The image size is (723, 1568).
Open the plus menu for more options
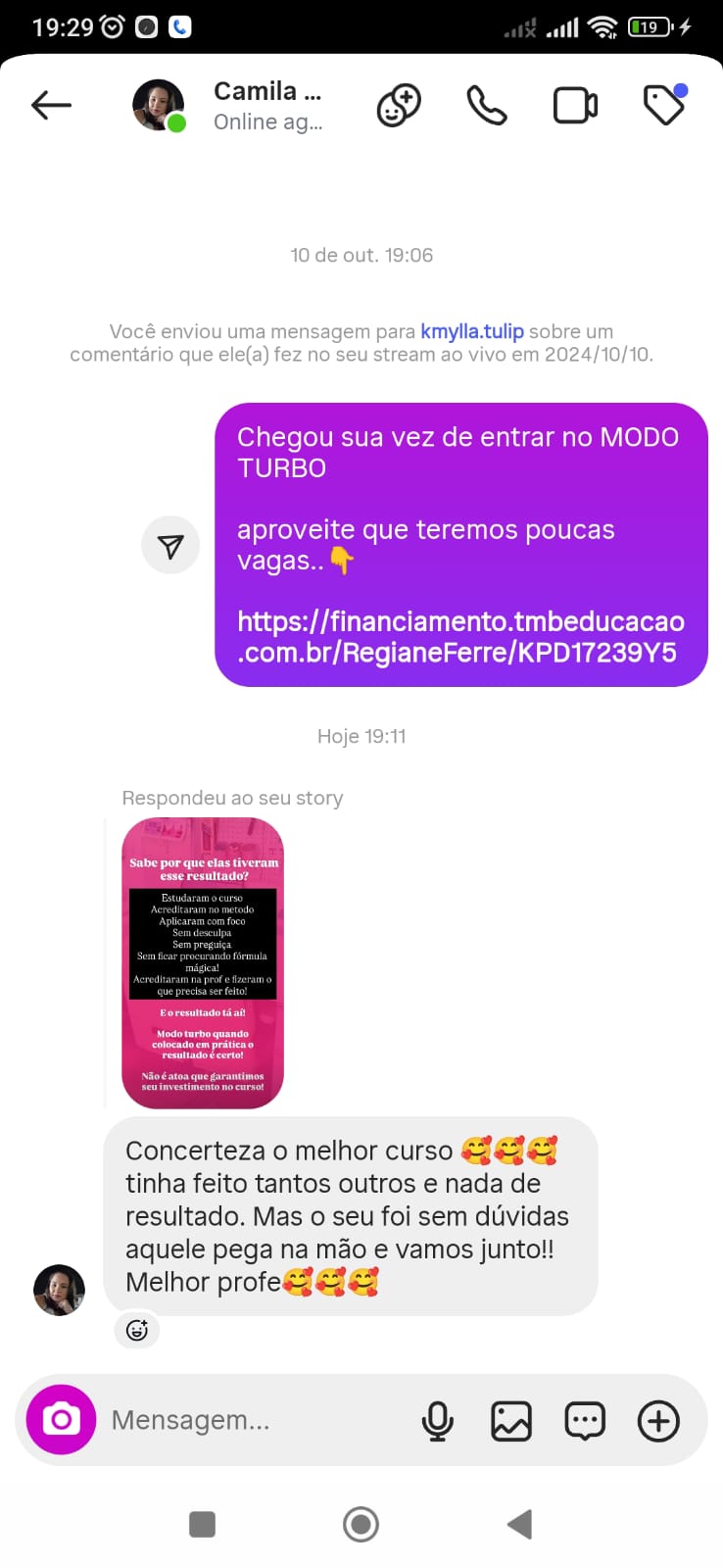[x=658, y=1420]
